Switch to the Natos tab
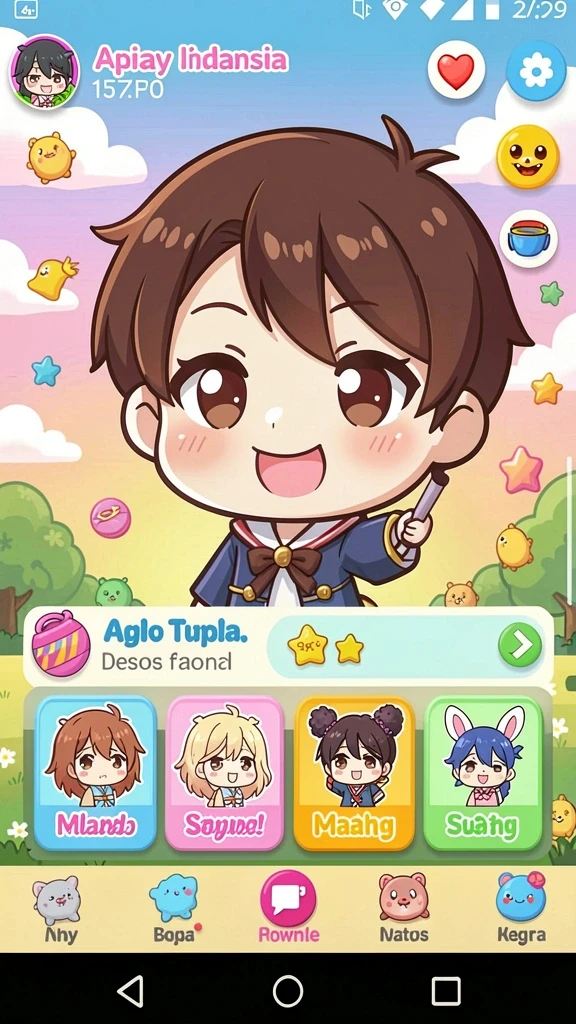The width and height of the screenshot is (576, 1024). point(404,909)
